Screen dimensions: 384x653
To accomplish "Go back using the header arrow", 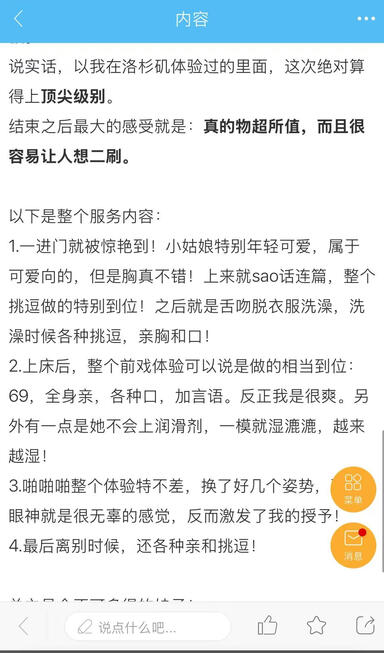I will (x=19, y=19).
